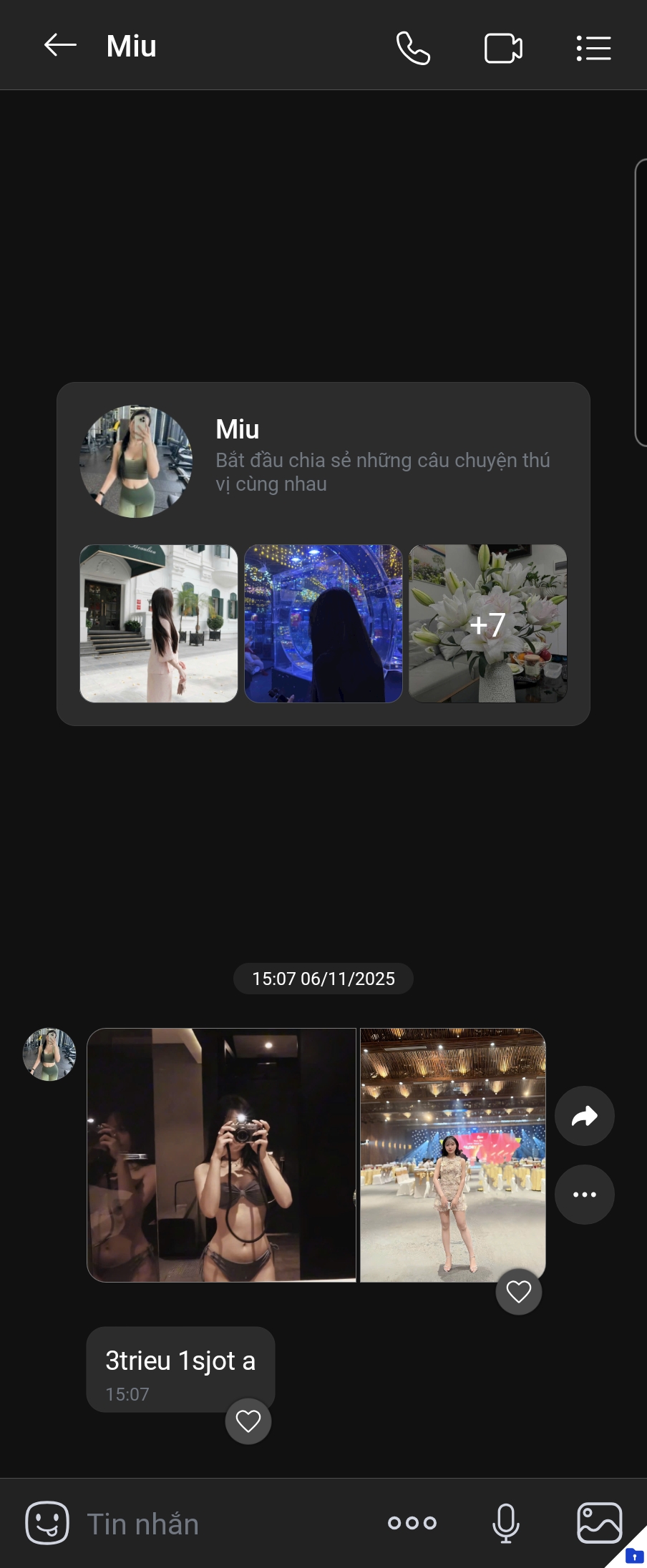Open the blue aquarium photo

pos(323,624)
